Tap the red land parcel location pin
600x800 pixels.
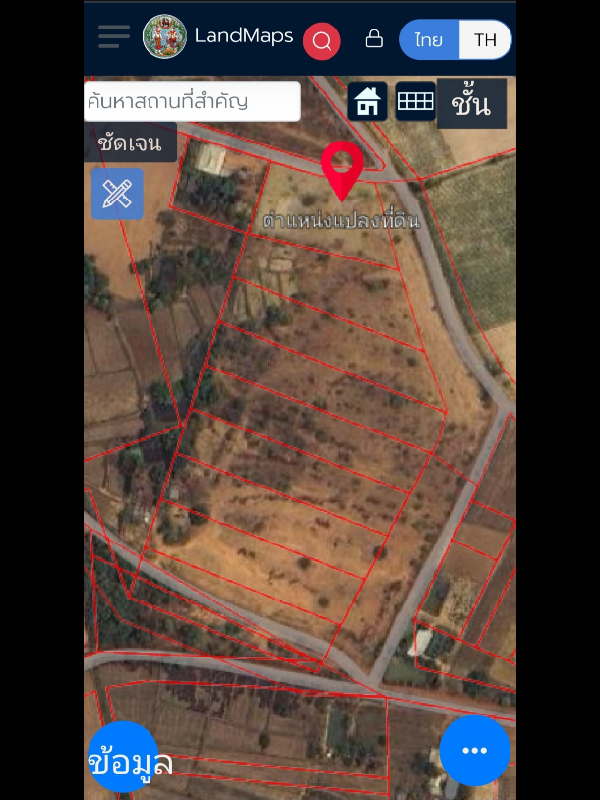pos(342,169)
